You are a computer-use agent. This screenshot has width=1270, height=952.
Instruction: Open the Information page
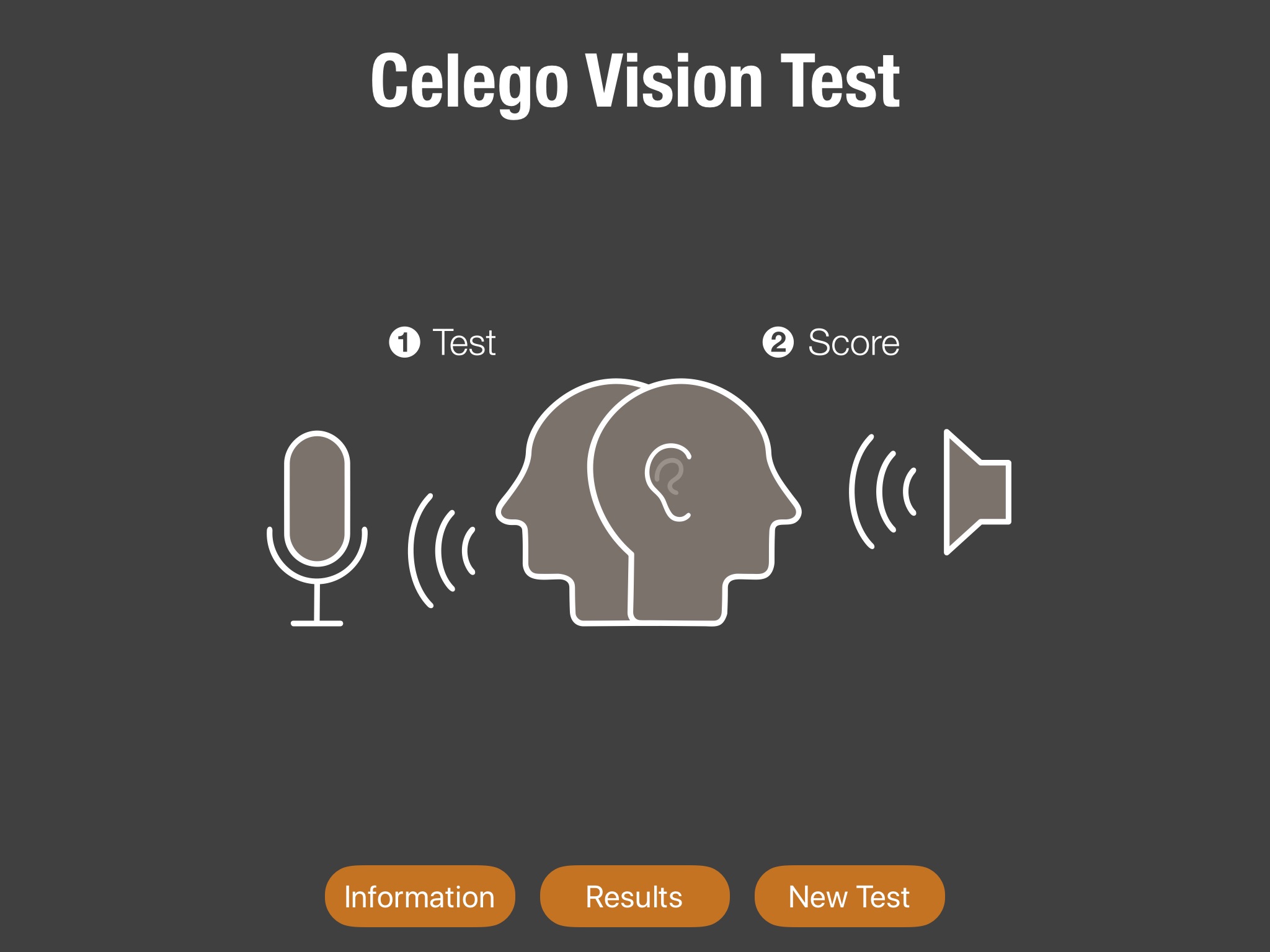[420, 896]
